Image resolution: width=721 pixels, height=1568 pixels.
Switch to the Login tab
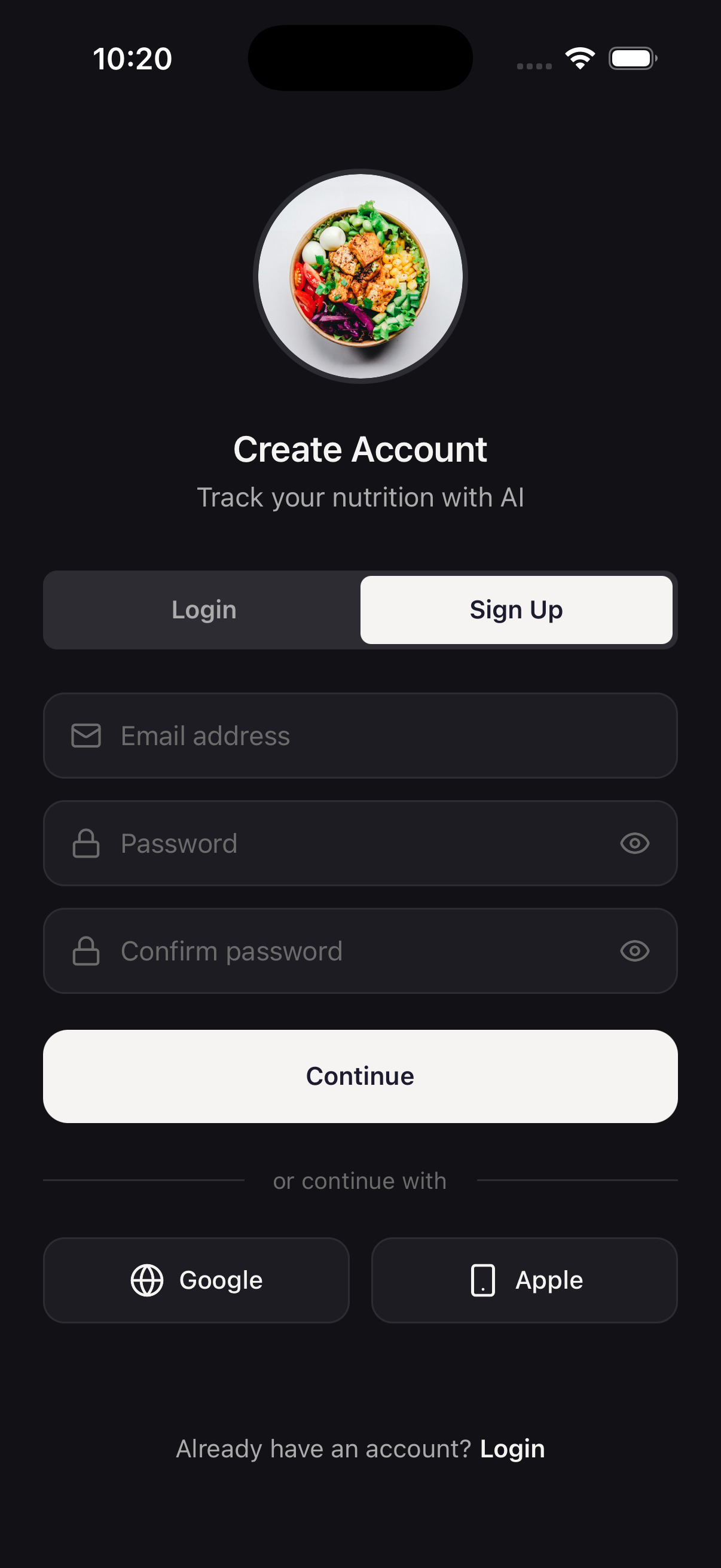[x=203, y=610]
